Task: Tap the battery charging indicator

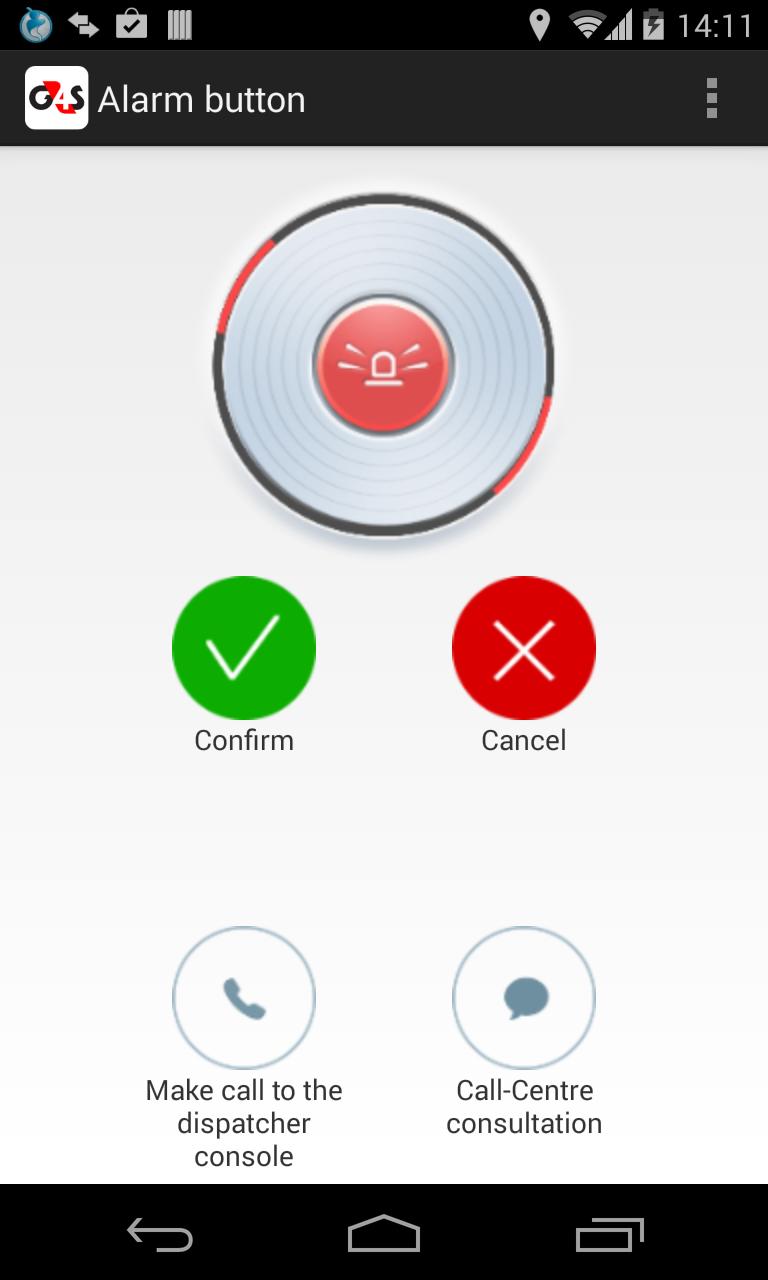Action: (x=655, y=24)
